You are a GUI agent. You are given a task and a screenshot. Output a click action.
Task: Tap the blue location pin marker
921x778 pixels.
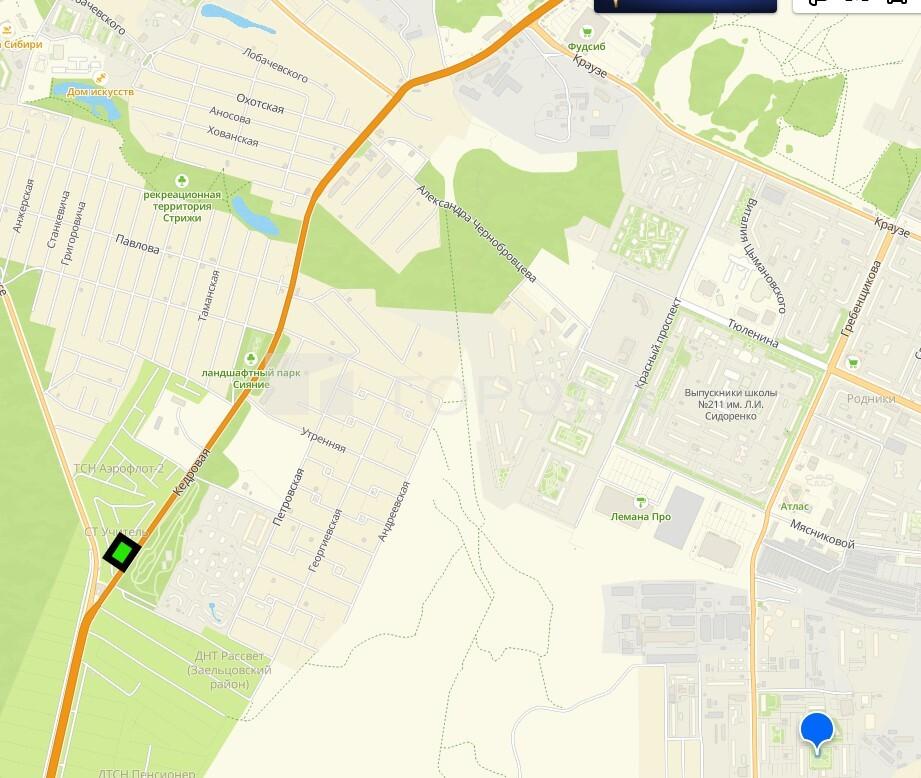(817, 731)
